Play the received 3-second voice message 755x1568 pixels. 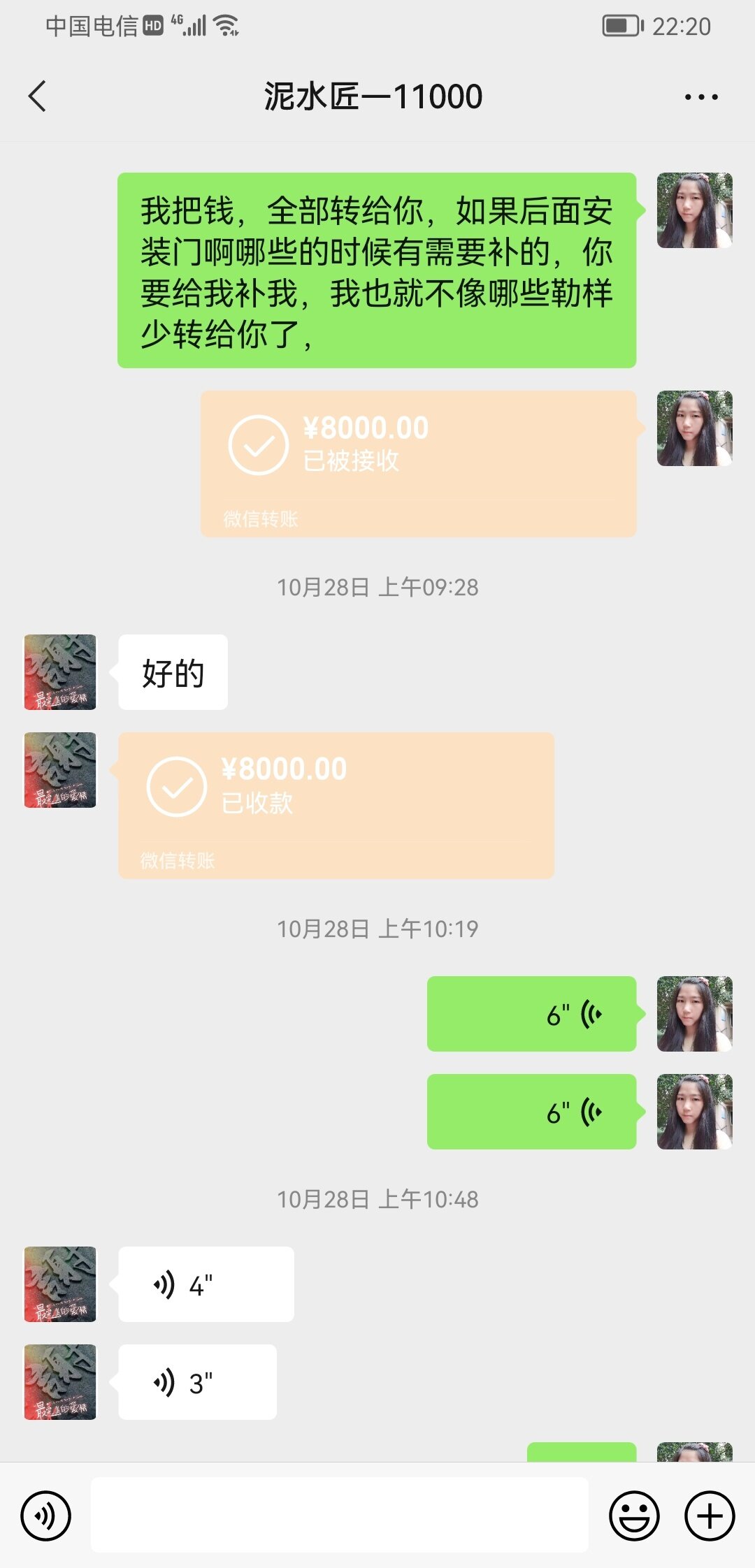pos(197,1382)
